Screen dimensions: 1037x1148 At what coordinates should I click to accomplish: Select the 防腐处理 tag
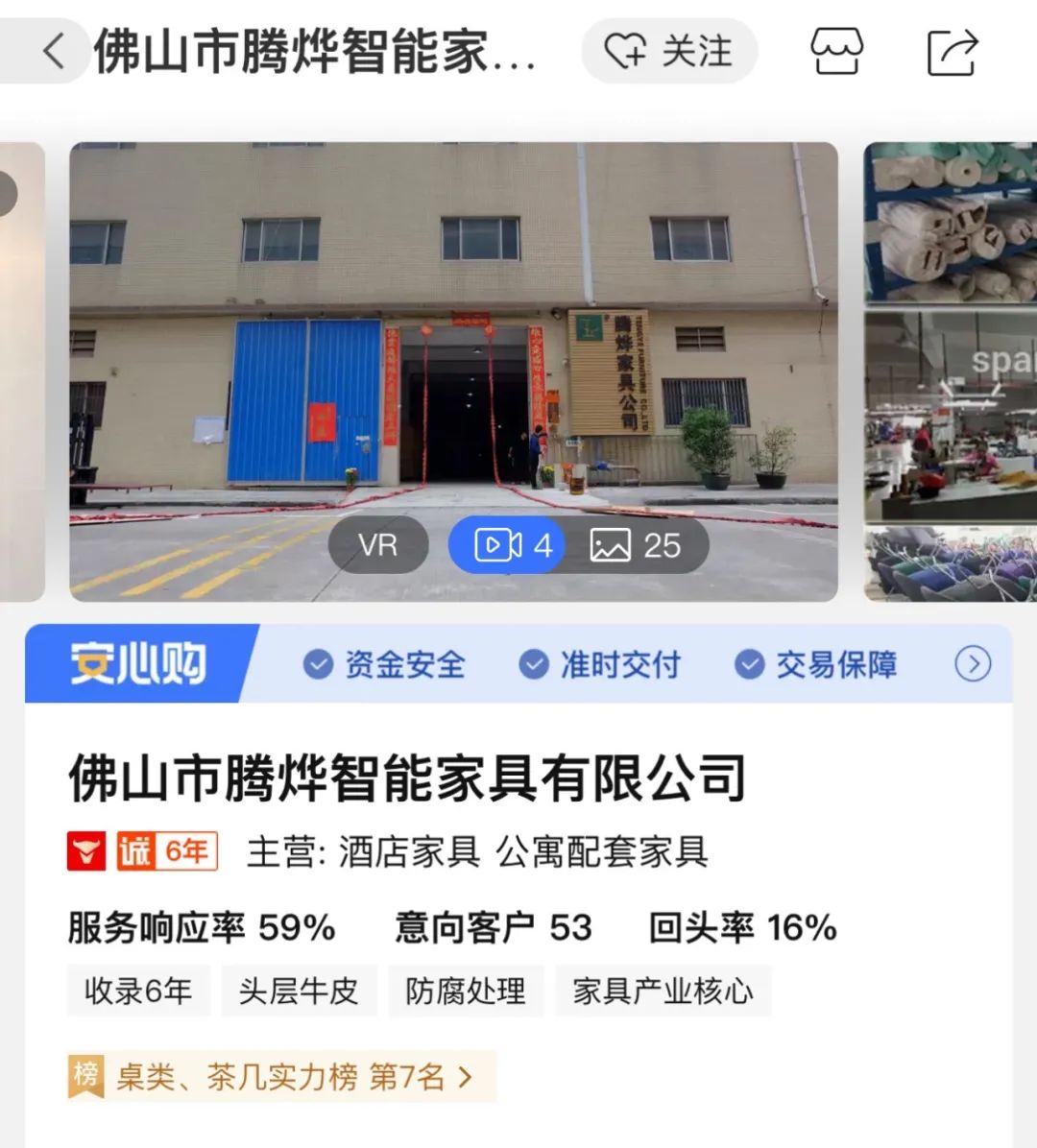click(x=465, y=992)
